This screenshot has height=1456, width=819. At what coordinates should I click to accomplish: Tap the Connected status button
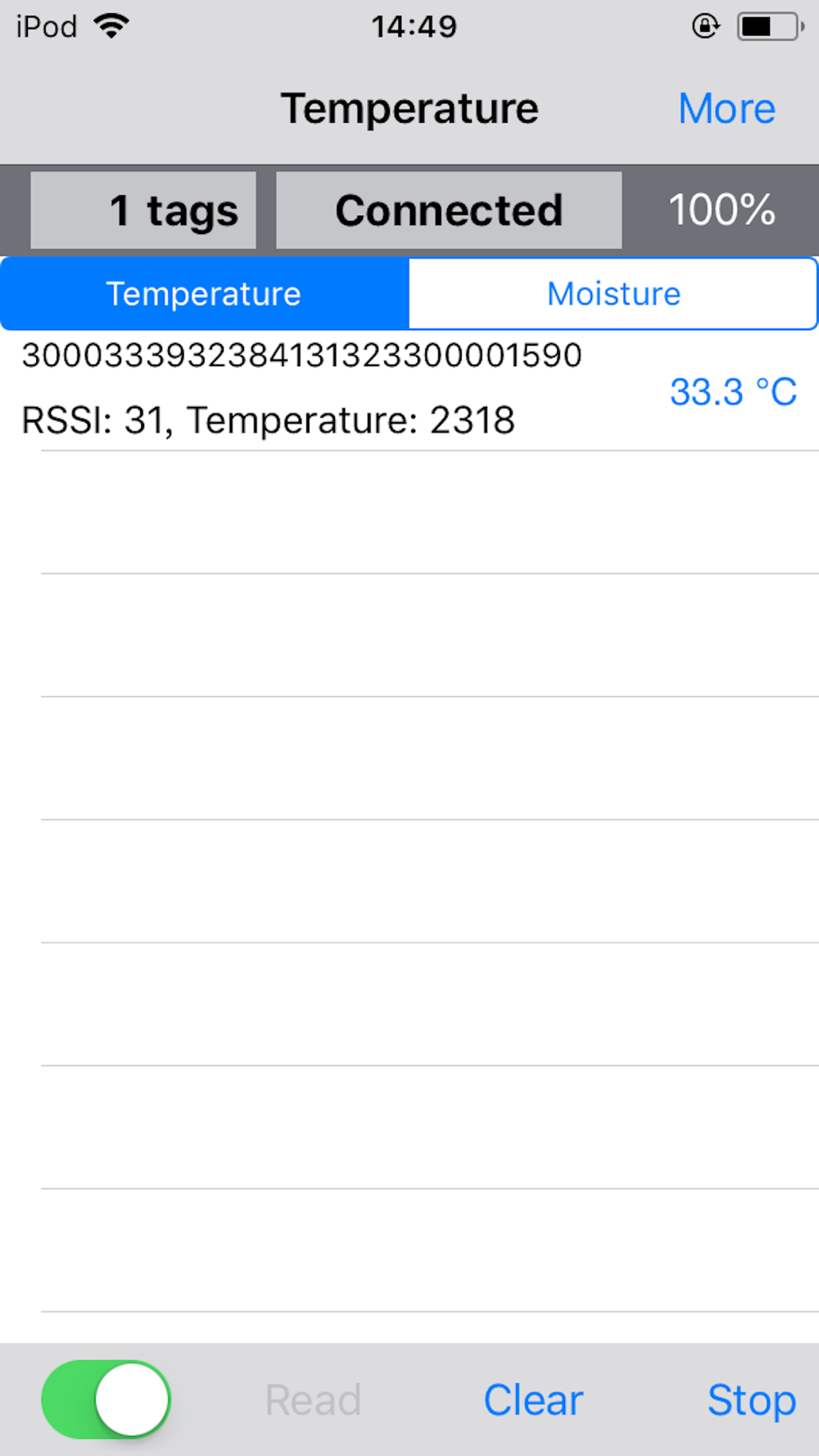click(x=449, y=210)
